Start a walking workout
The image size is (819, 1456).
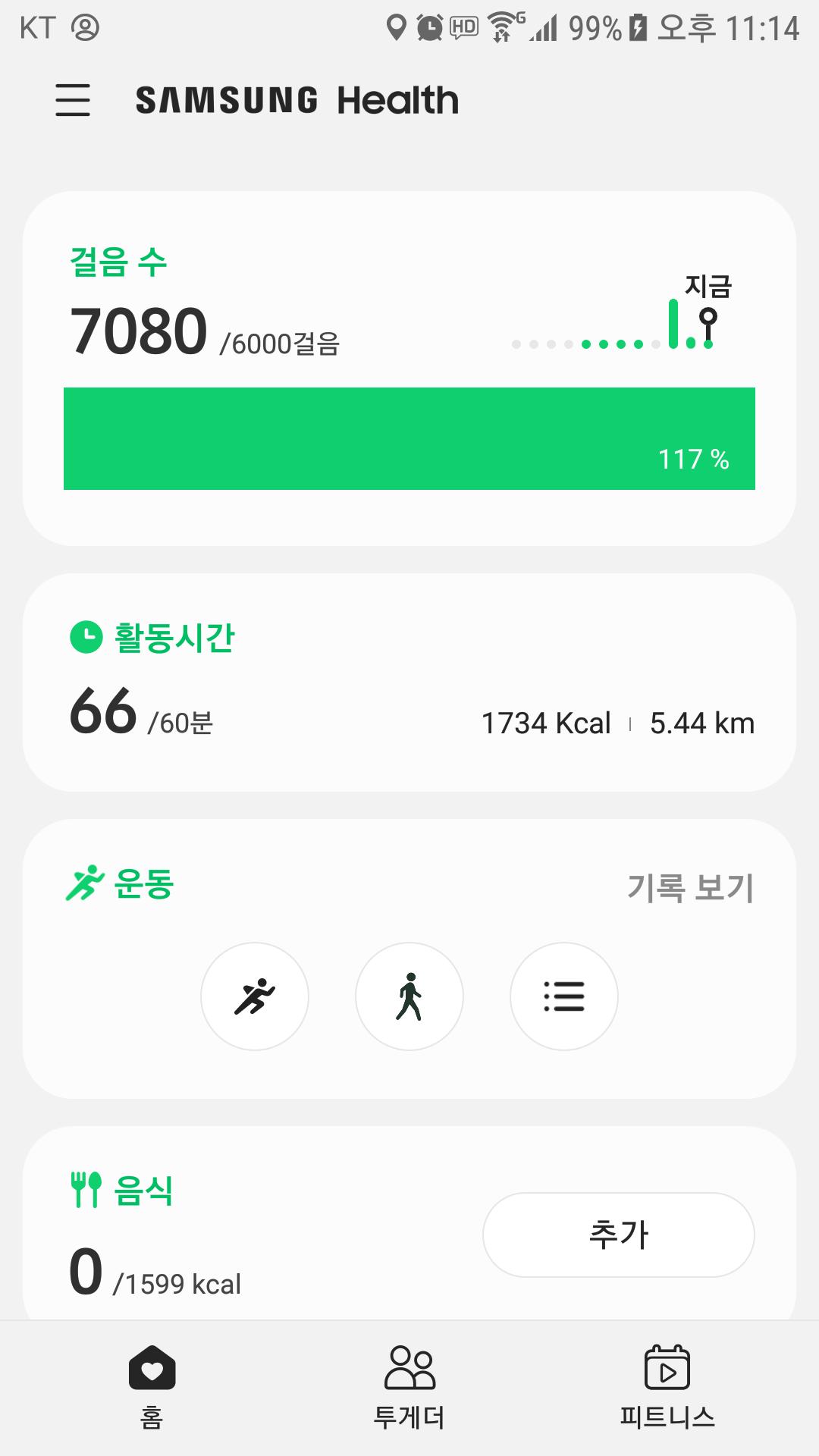[409, 996]
